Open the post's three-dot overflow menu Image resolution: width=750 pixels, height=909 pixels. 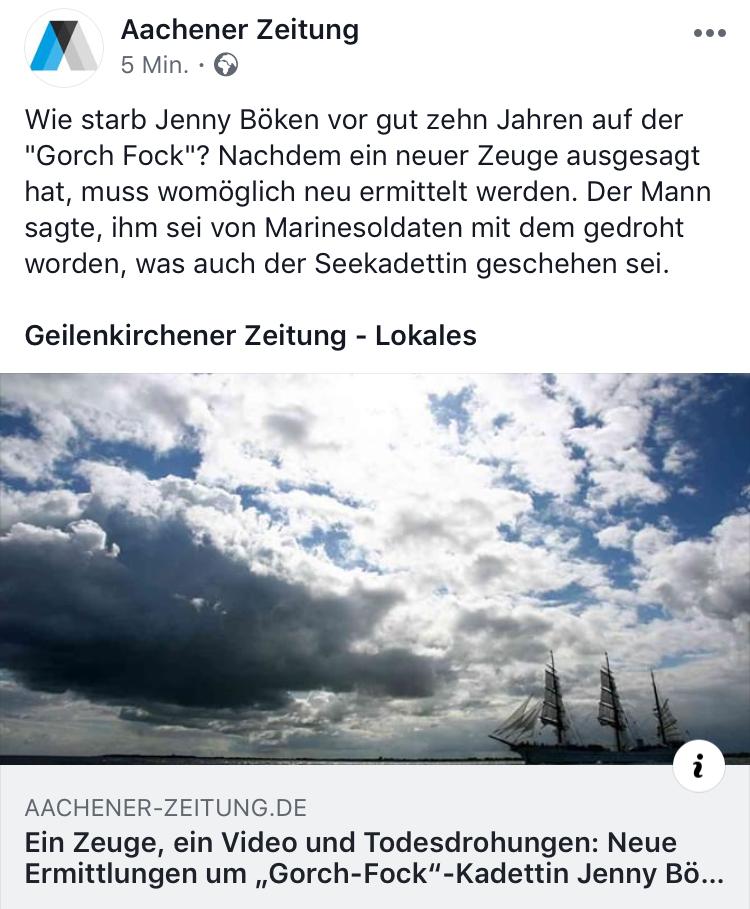709,33
